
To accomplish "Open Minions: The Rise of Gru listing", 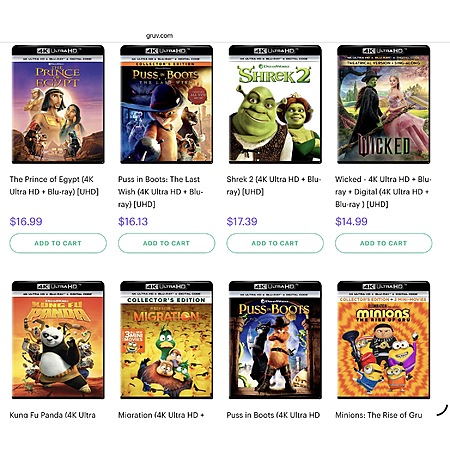I will click(x=383, y=340).
